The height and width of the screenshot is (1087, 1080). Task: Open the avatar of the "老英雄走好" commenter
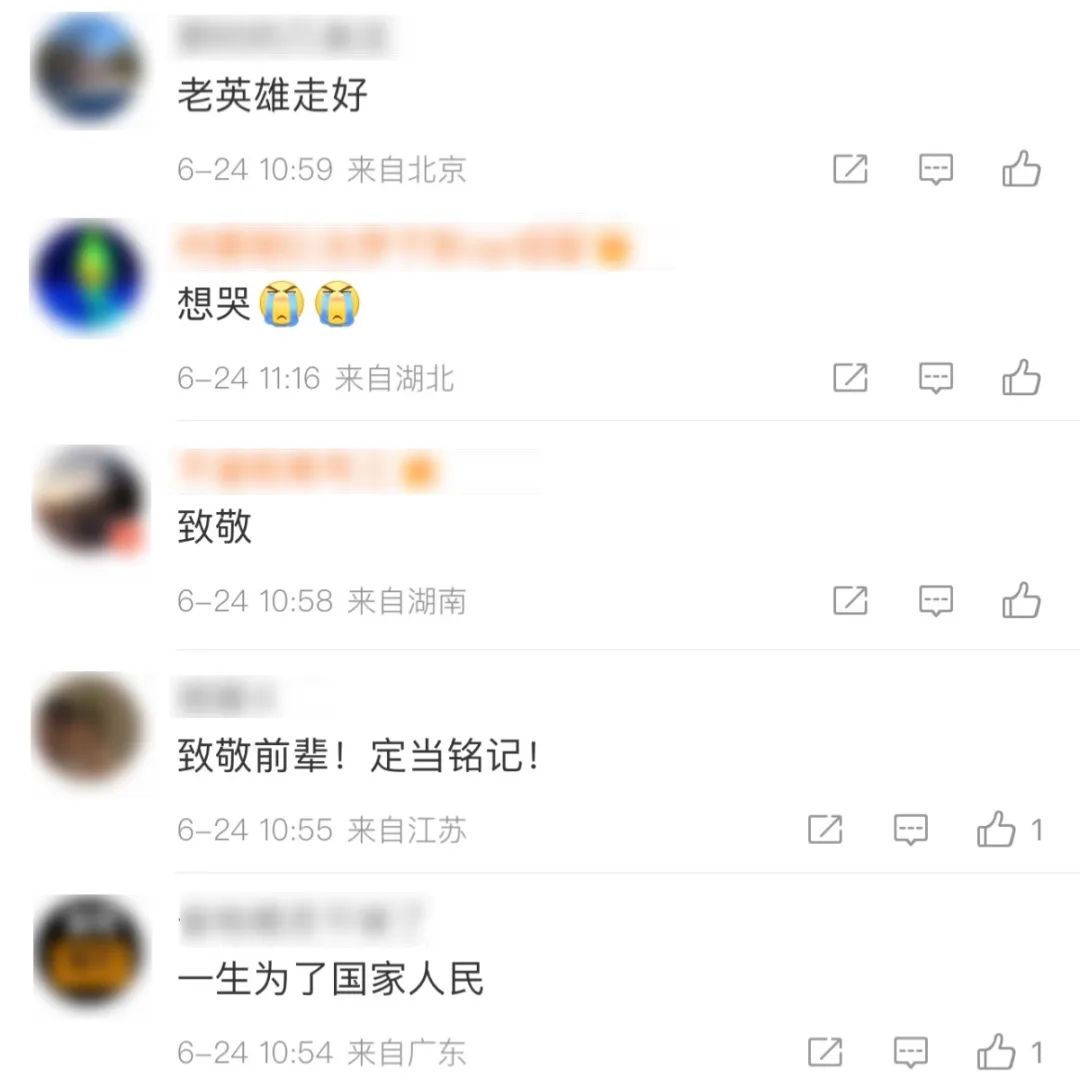pos(88,70)
